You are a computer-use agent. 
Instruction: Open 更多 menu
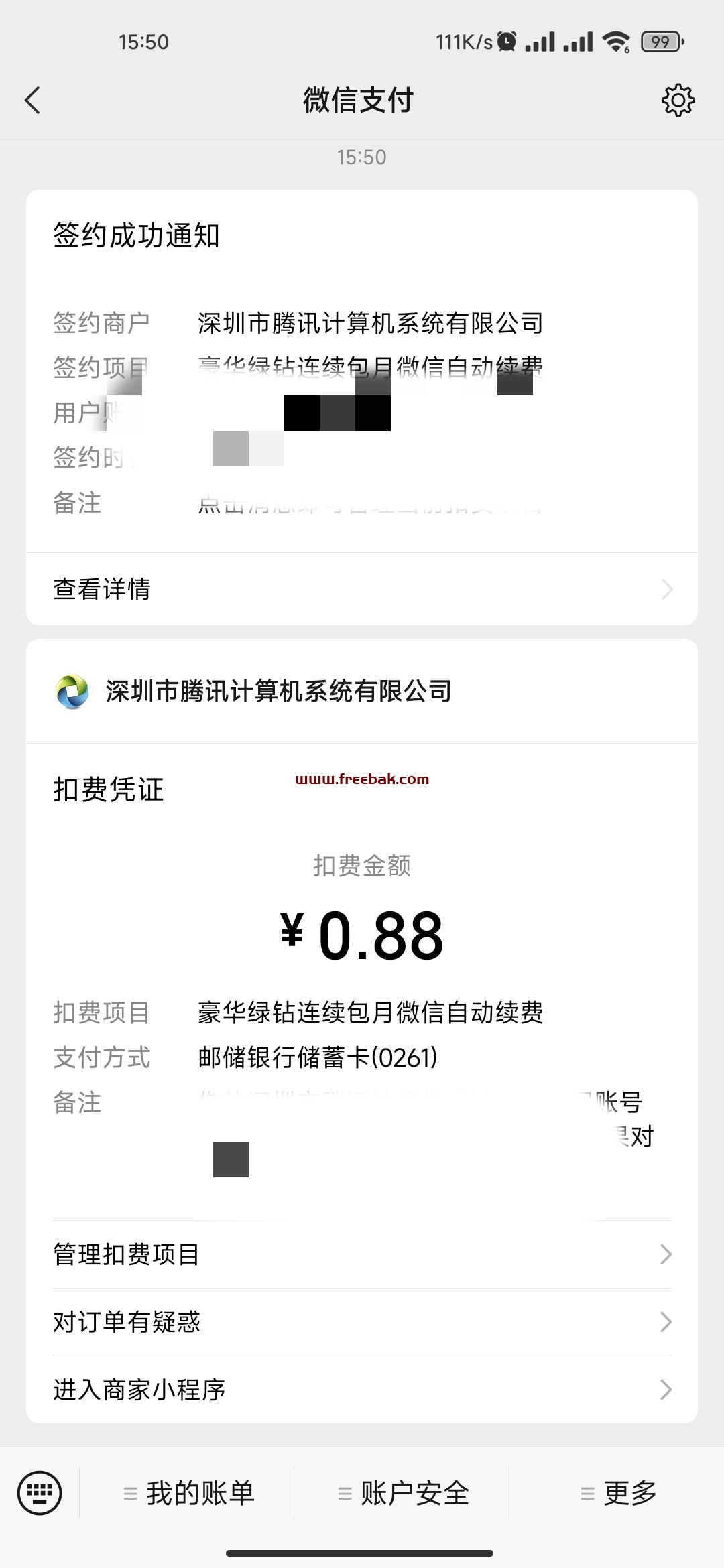[617, 1493]
